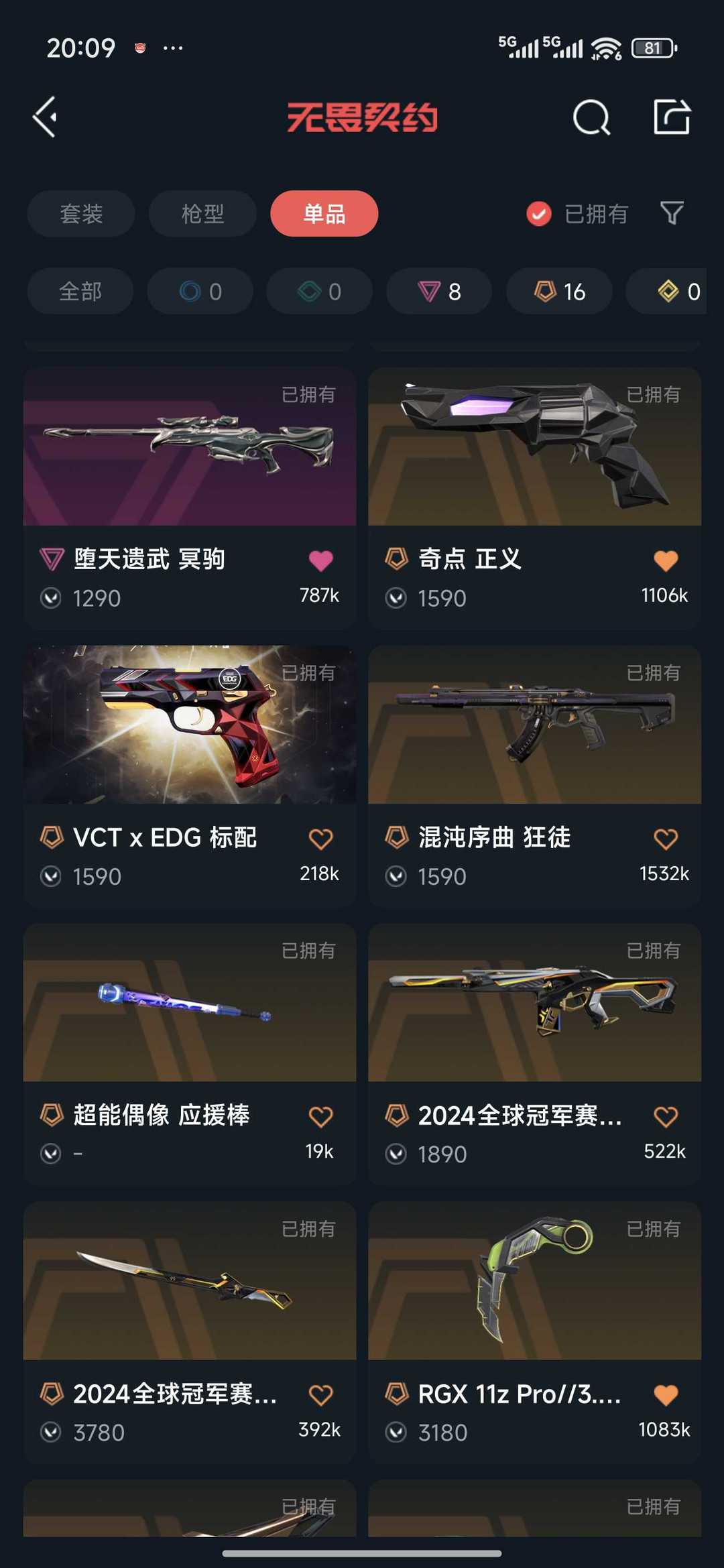Open the search icon
Image resolution: width=724 pixels, height=1568 pixels.
(x=591, y=117)
